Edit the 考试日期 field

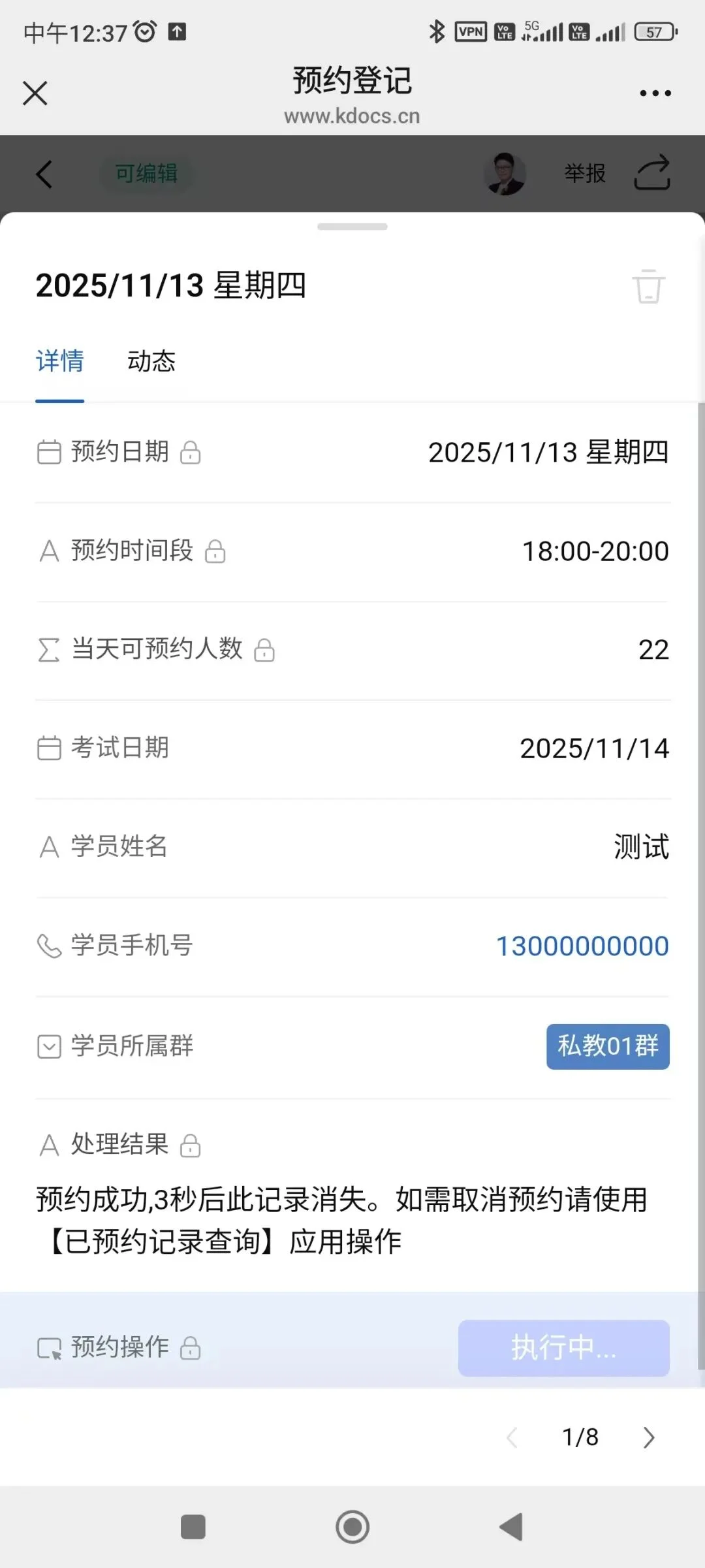352,748
